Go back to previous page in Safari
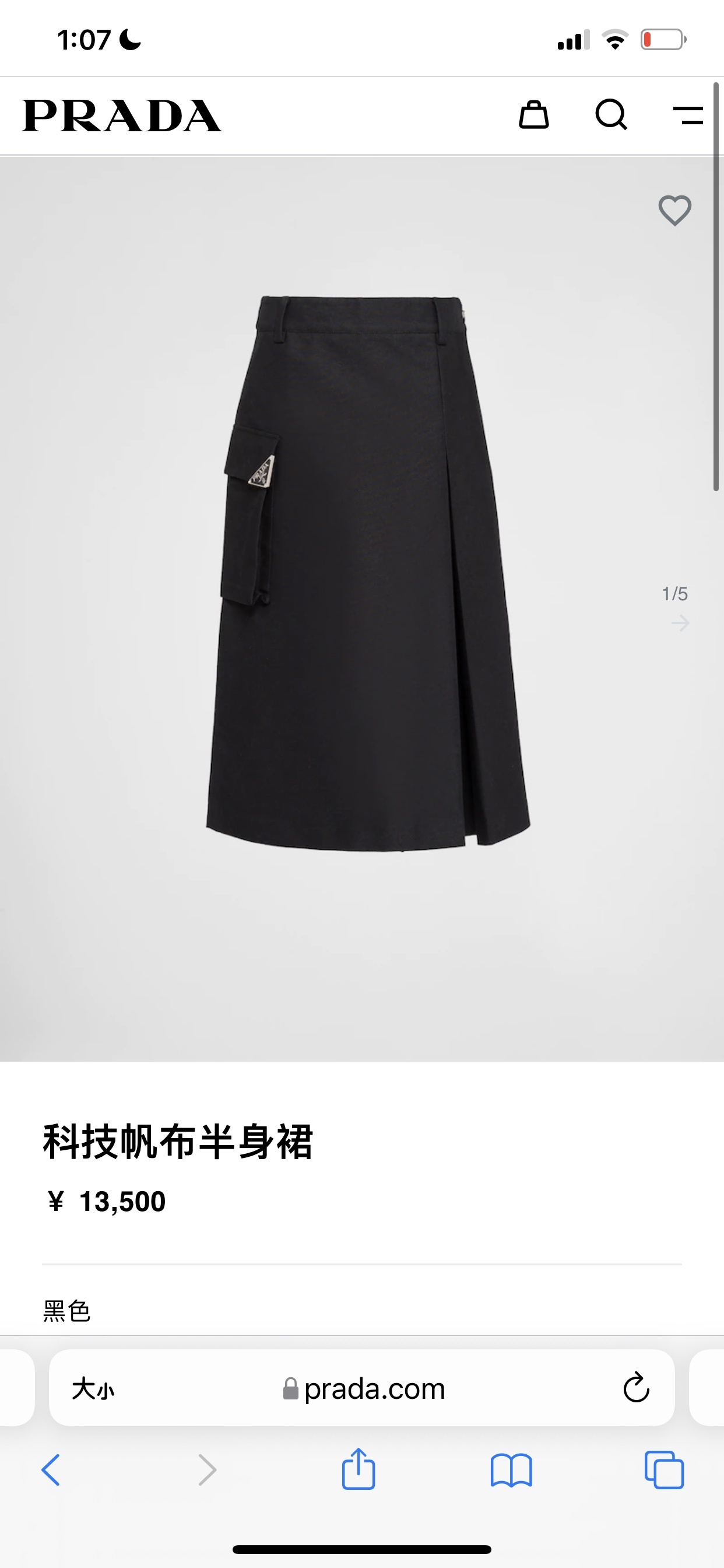 (x=51, y=1470)
